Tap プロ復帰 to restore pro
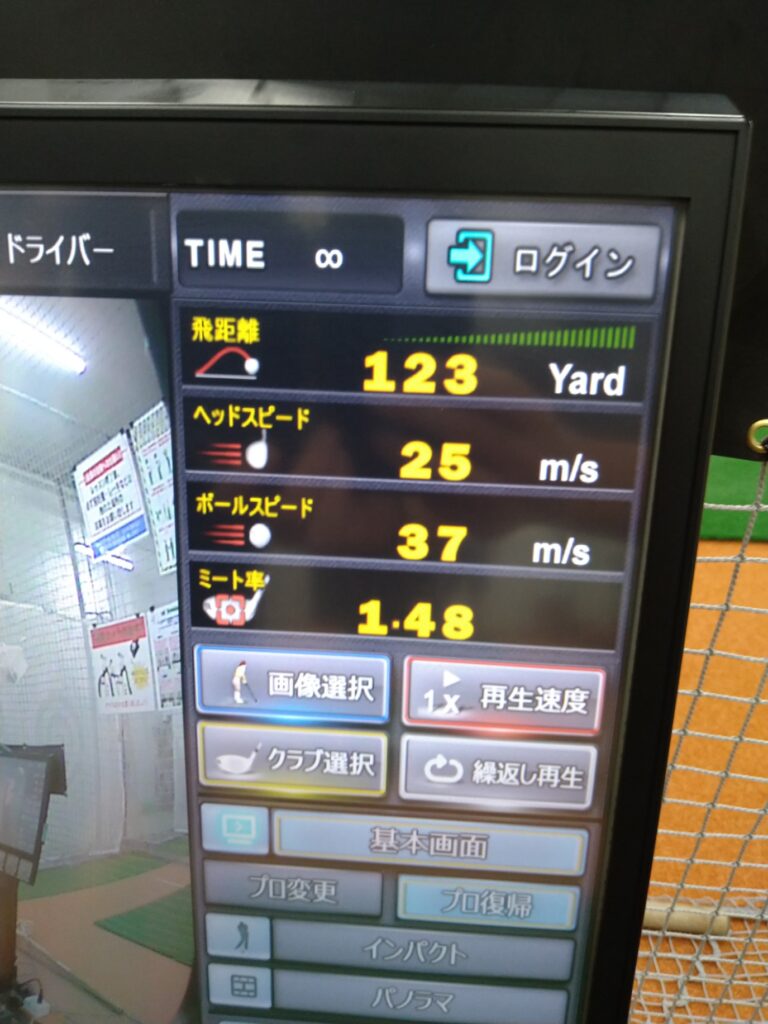This screenshot has height=1024, width=768. point(488,901)
